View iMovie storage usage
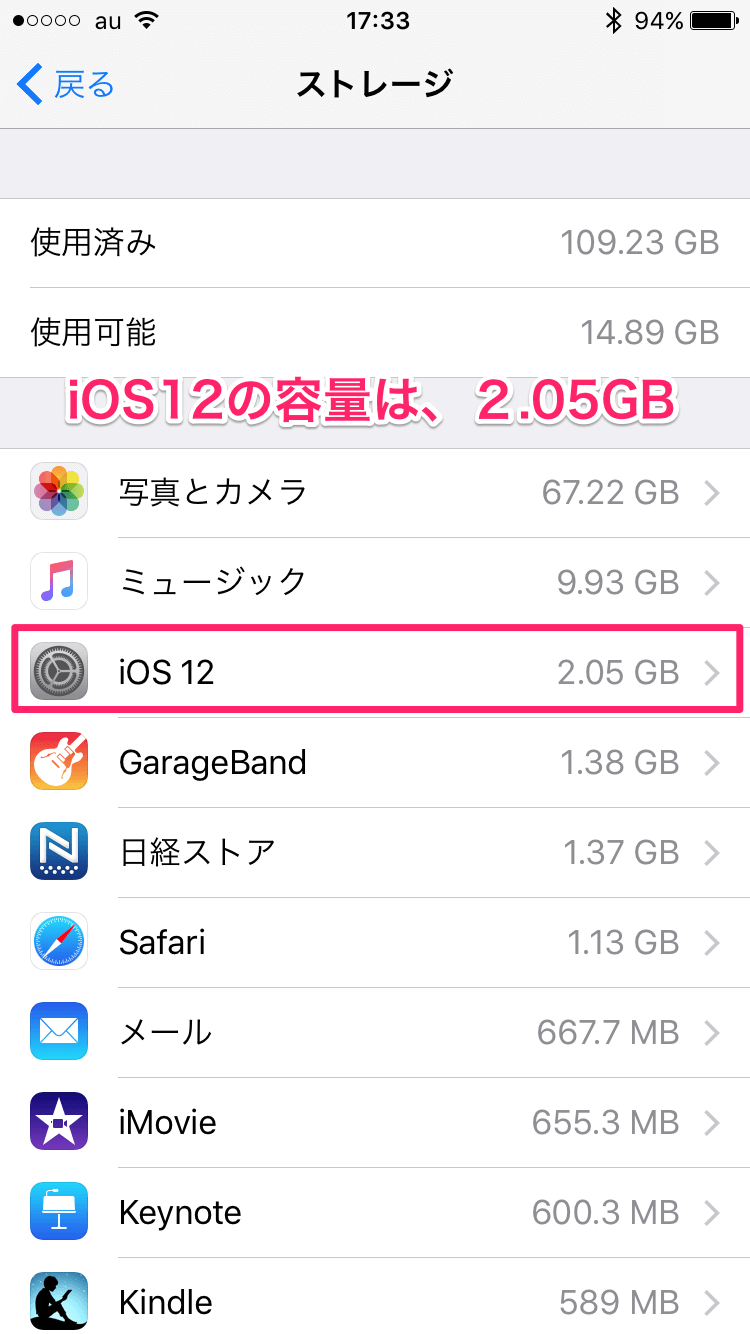Screen dimensions: 750x1334 [375, 1122]
